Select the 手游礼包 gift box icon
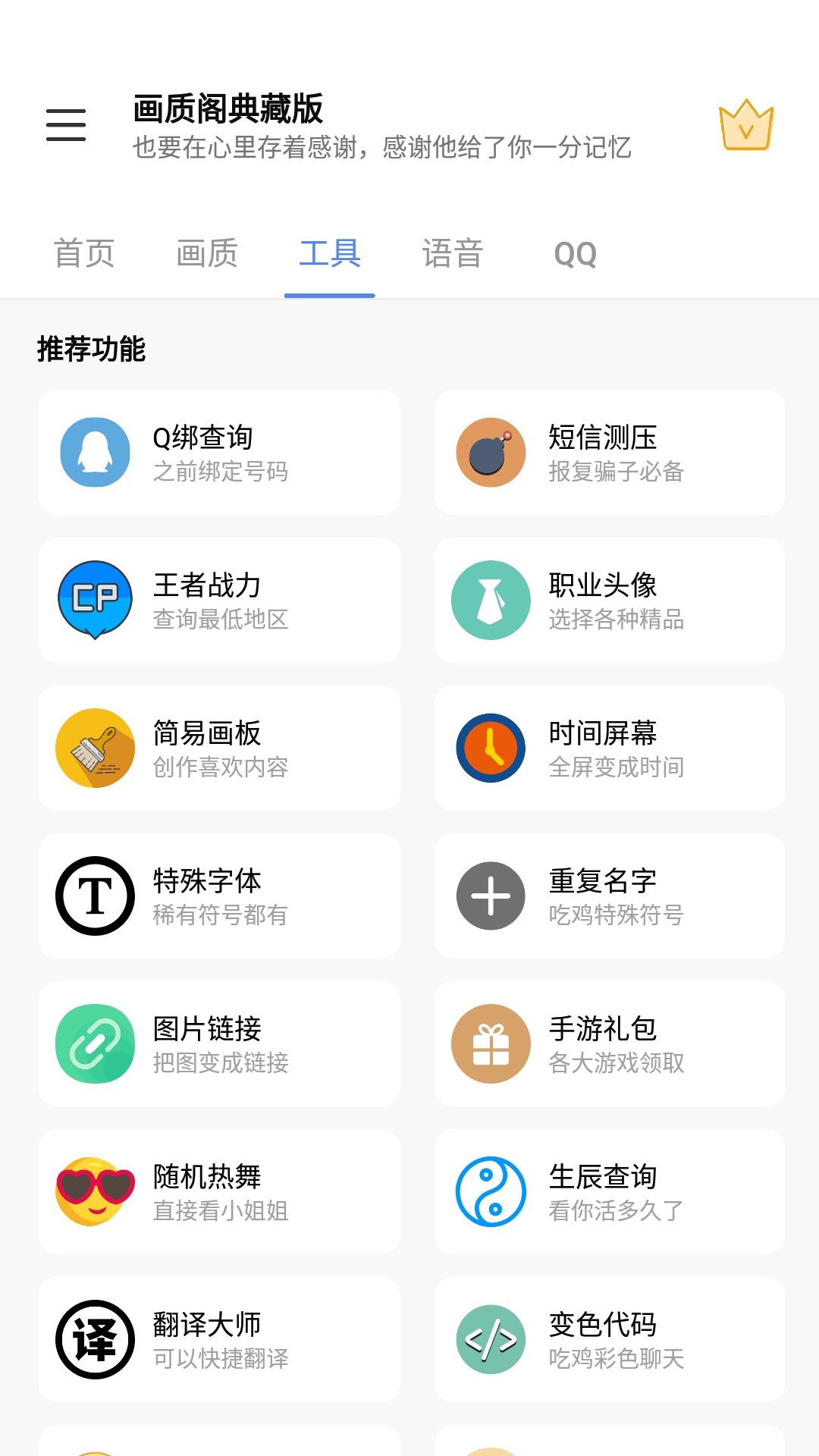Viewport: 819px width, 1456px height. [490, 1043]
